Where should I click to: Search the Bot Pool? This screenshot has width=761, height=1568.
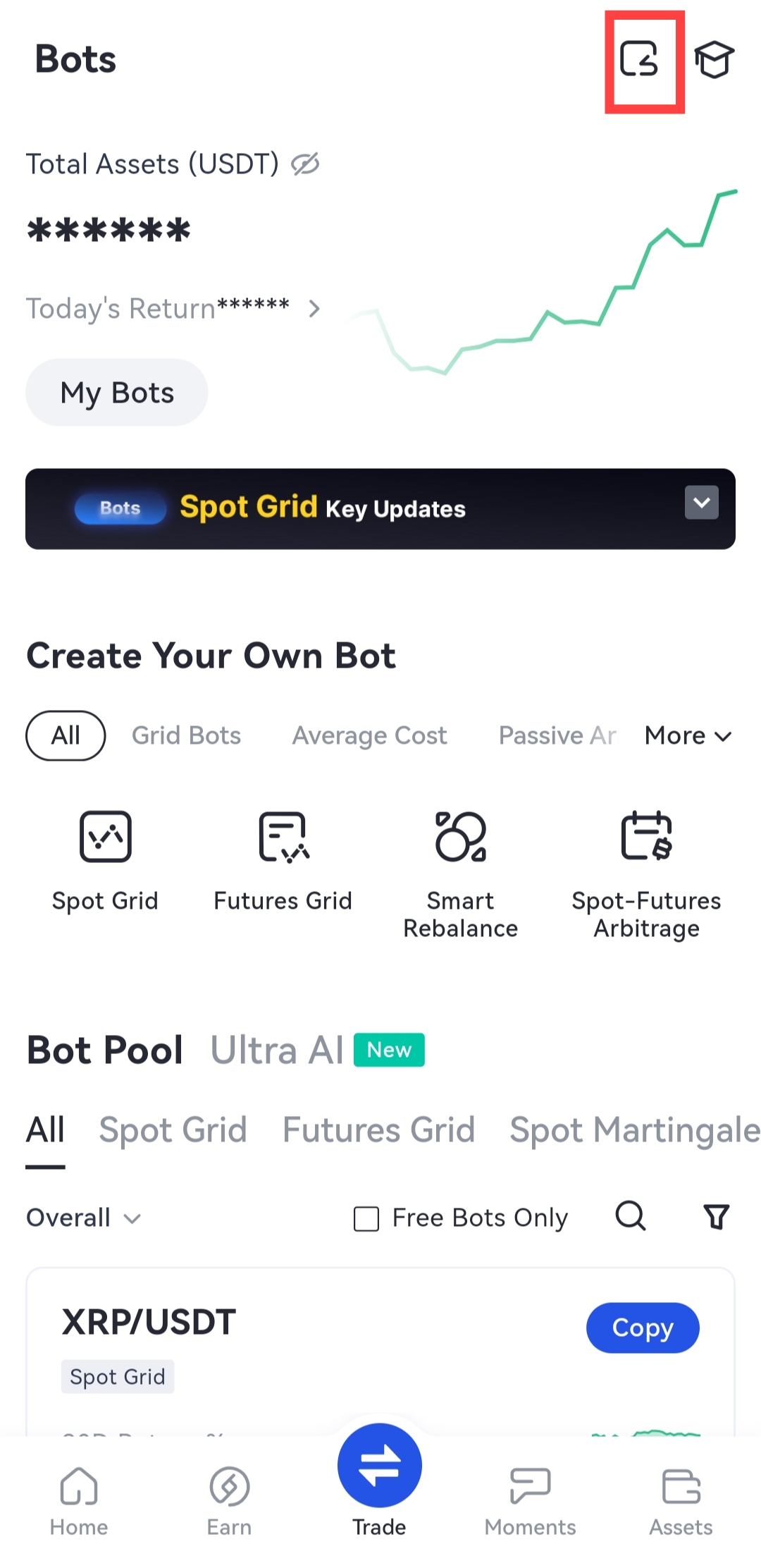coord(630,1216)
